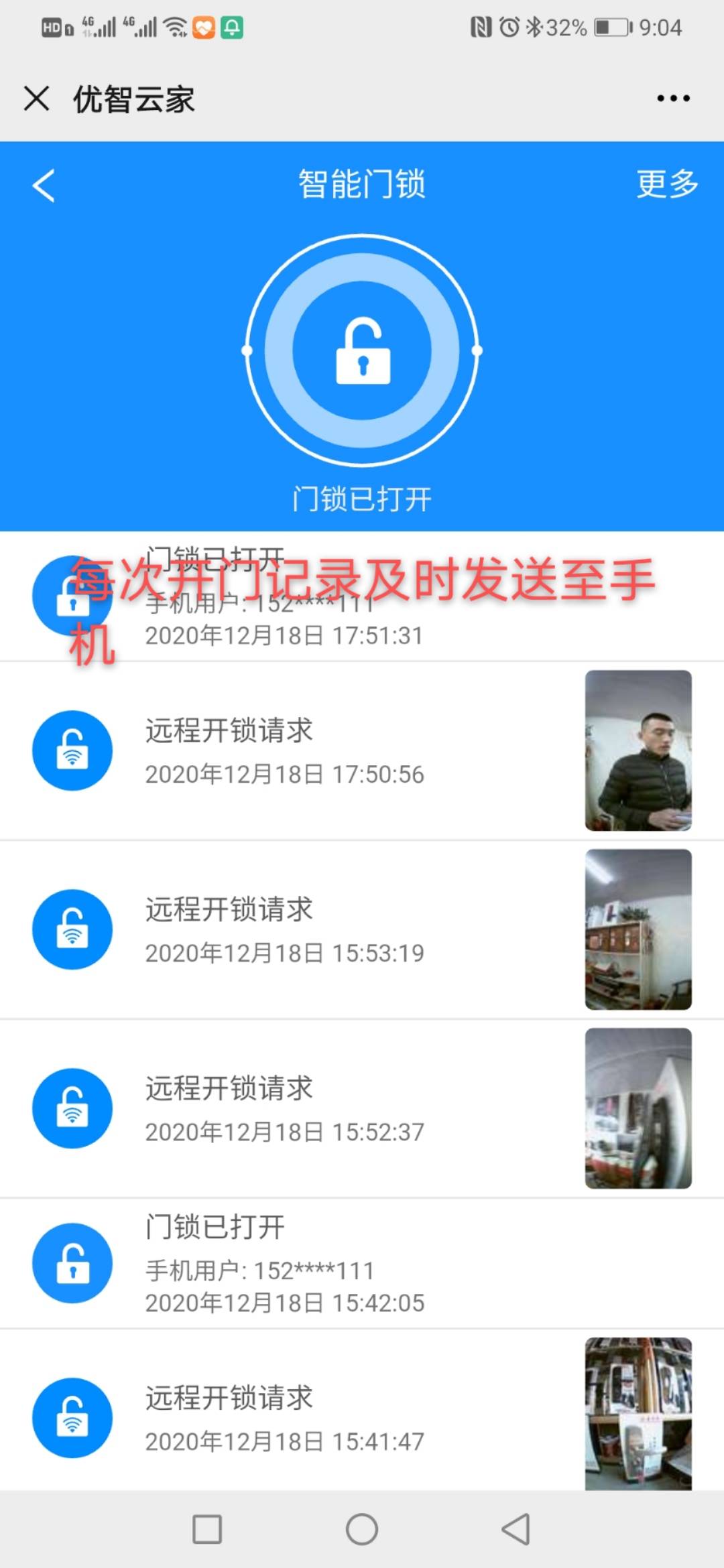Open the 远程开锁请求 record at 15:53:19
Image resolution: width=724 pixels, height=1568 pixels.
tap(362, 929)
